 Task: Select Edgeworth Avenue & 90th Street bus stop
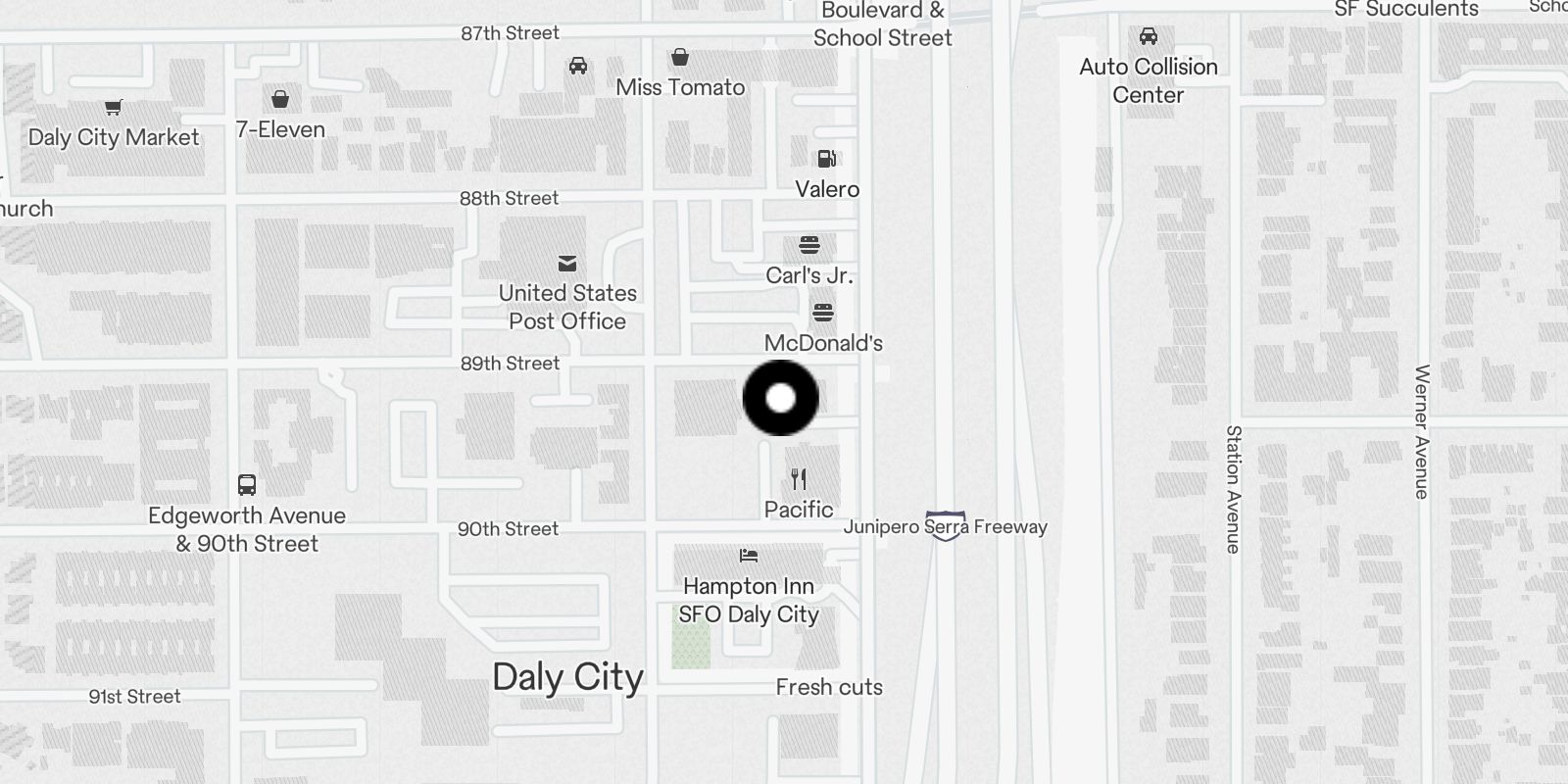pos(247,485)
